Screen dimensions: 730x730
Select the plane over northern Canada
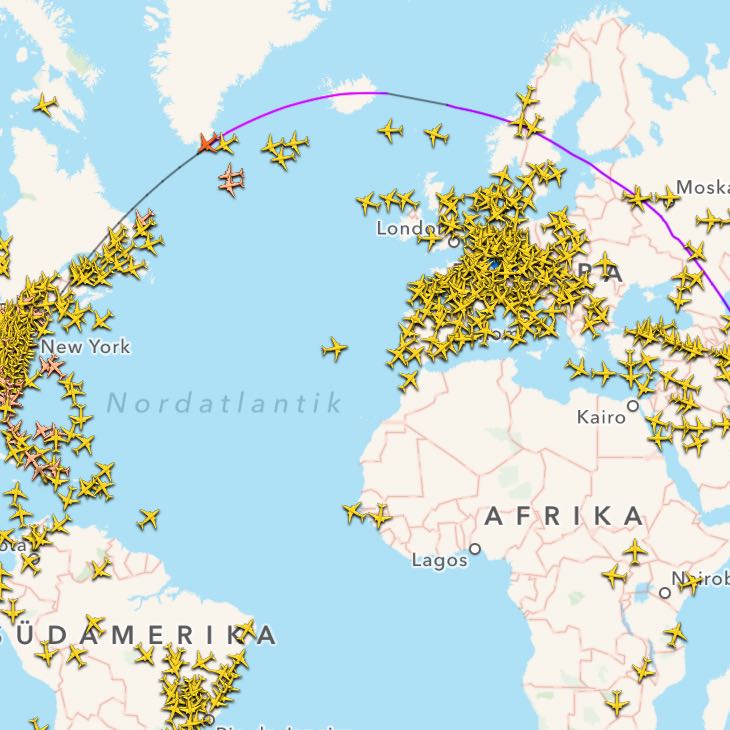[45, 104]
